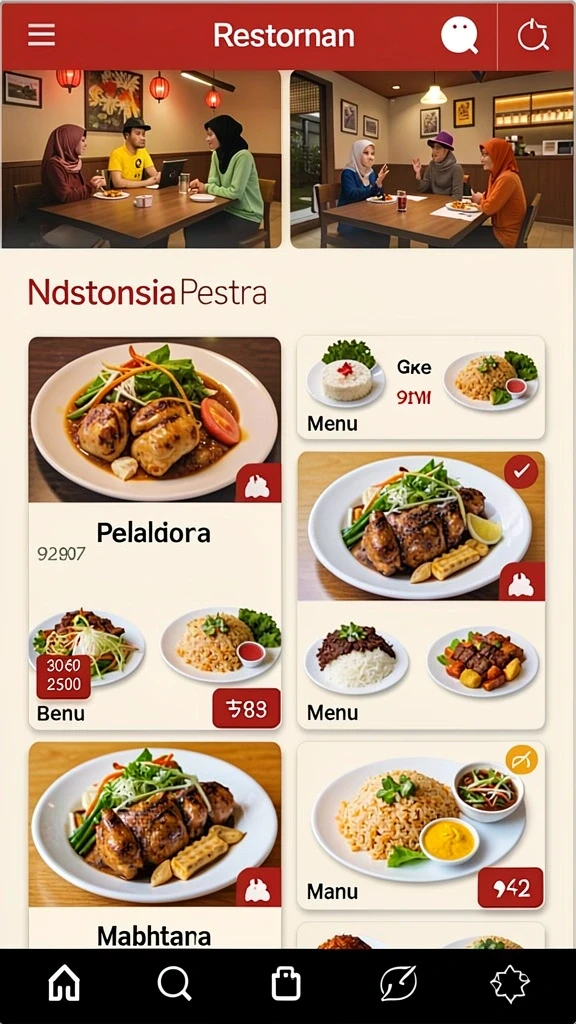
Task: Open the Mabhtana dish card
Action: [155, 845]
